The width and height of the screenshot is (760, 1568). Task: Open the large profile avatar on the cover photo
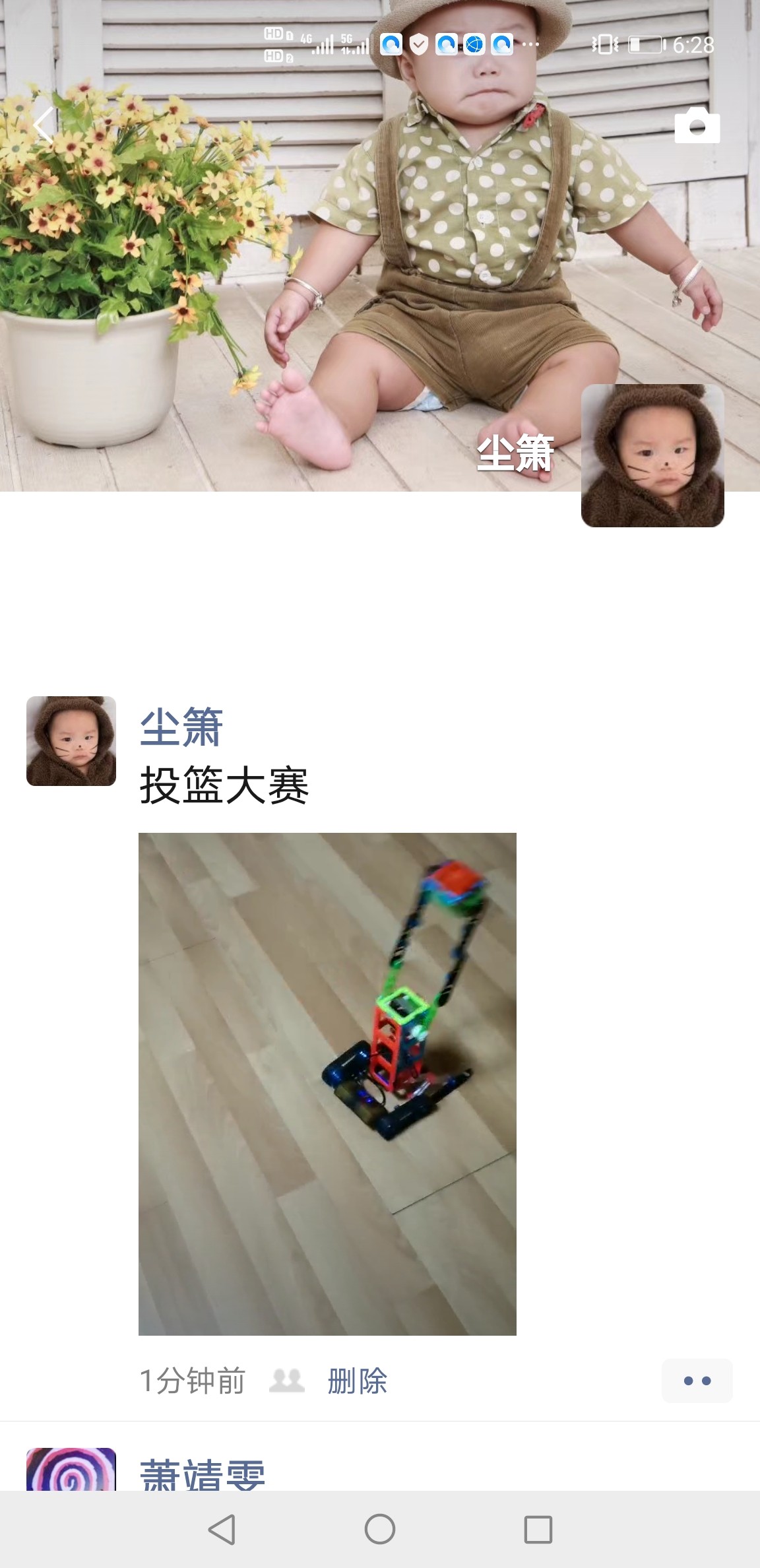tap(652, 455)
